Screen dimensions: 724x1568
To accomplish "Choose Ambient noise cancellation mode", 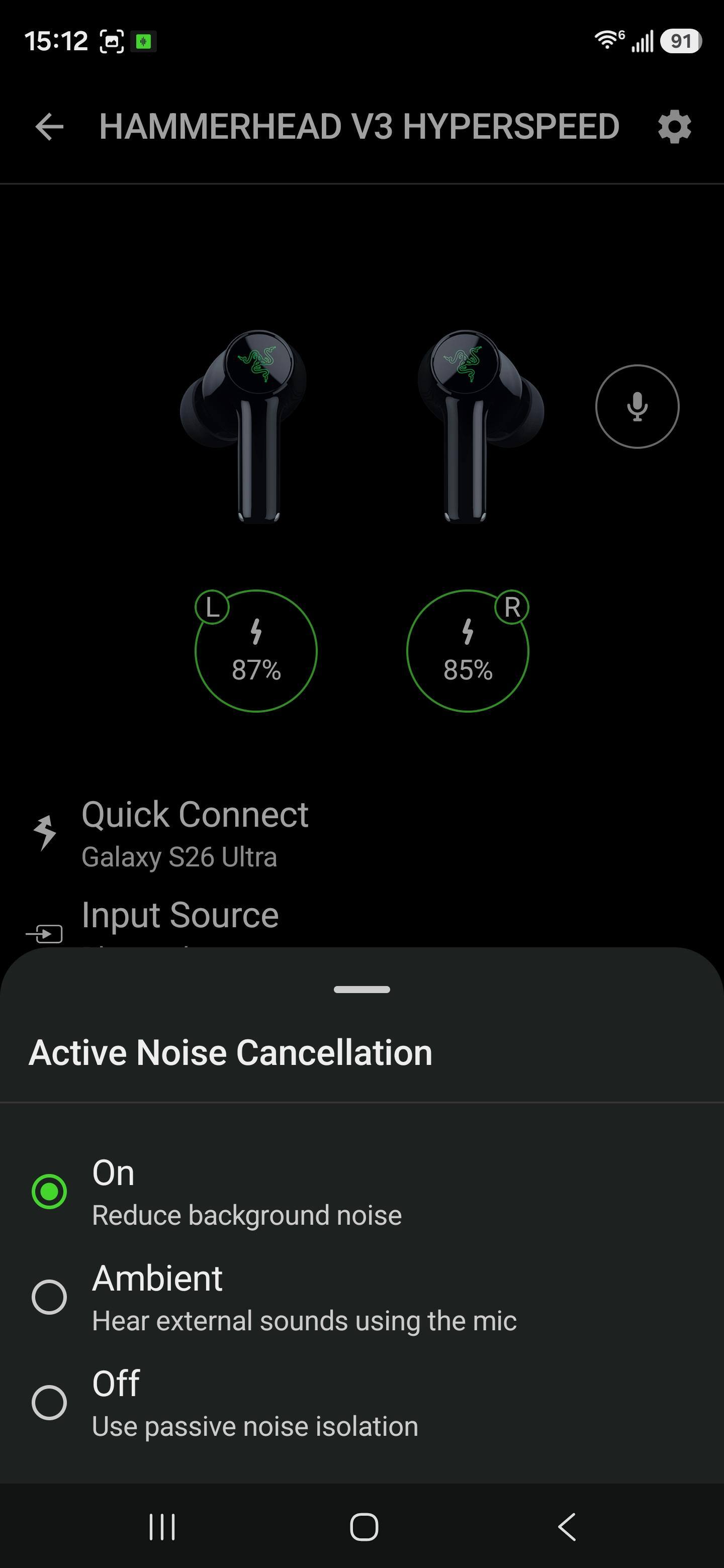I will pyautogui.click(x=361, y=1297).
